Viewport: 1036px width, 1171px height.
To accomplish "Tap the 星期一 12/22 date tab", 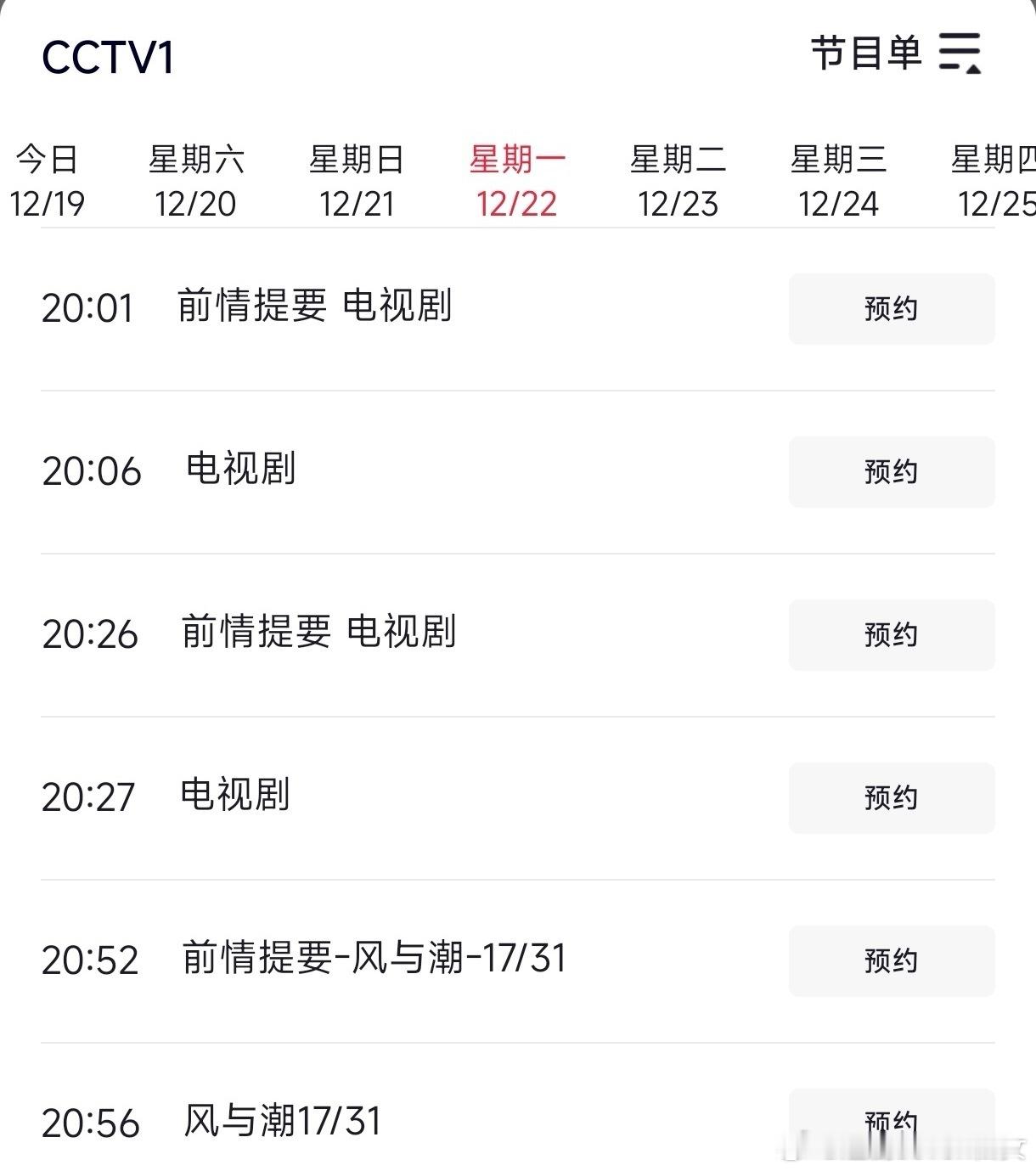I will pos(516,181).
